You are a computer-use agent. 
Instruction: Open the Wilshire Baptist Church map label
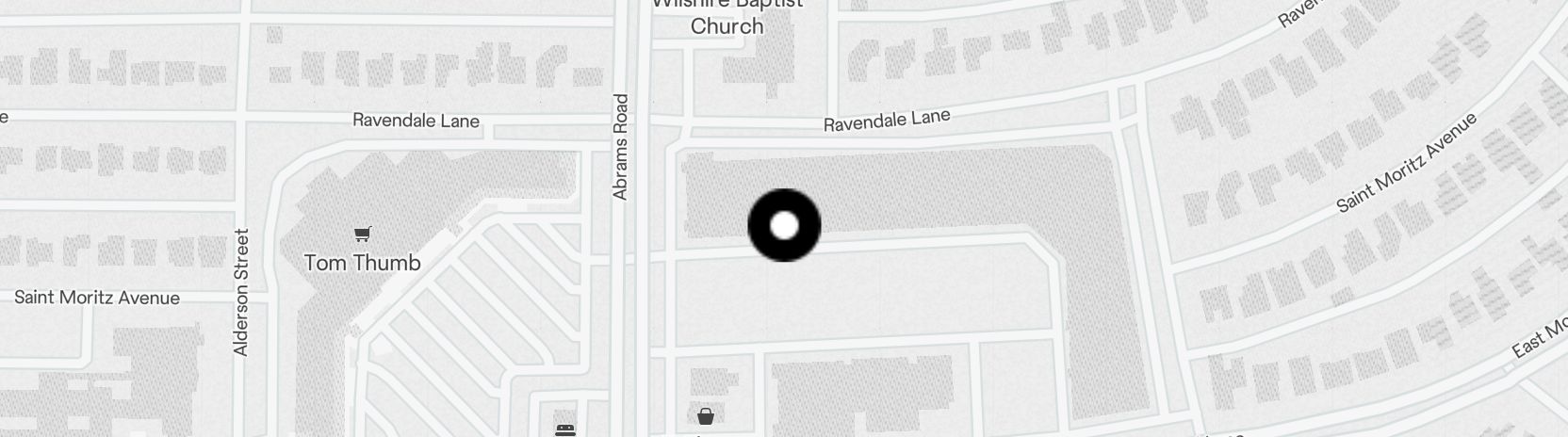pyautogui.click(x=727, y=17)
